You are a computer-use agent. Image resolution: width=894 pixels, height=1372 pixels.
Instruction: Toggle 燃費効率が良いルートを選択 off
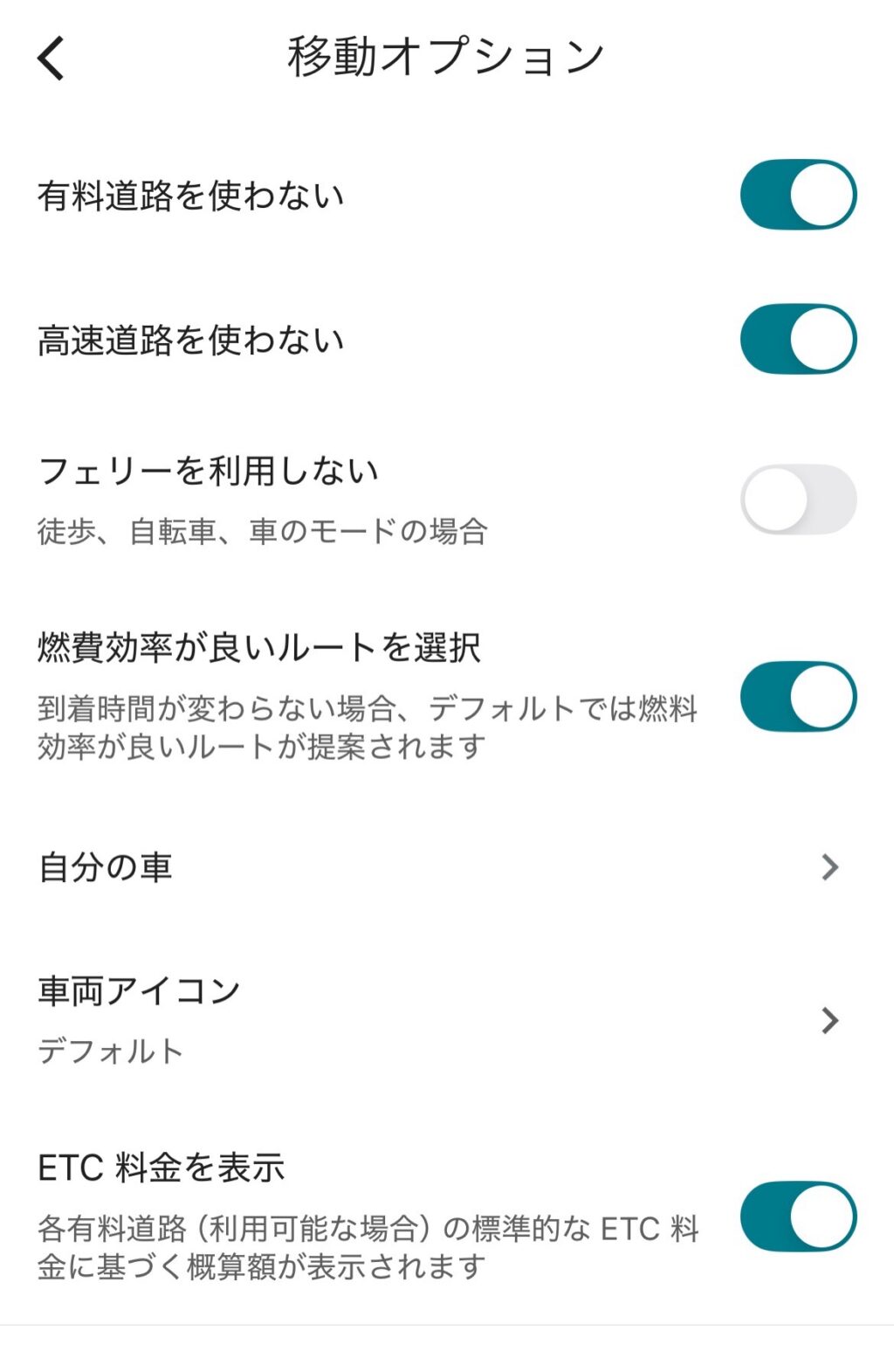coord(798,697)
